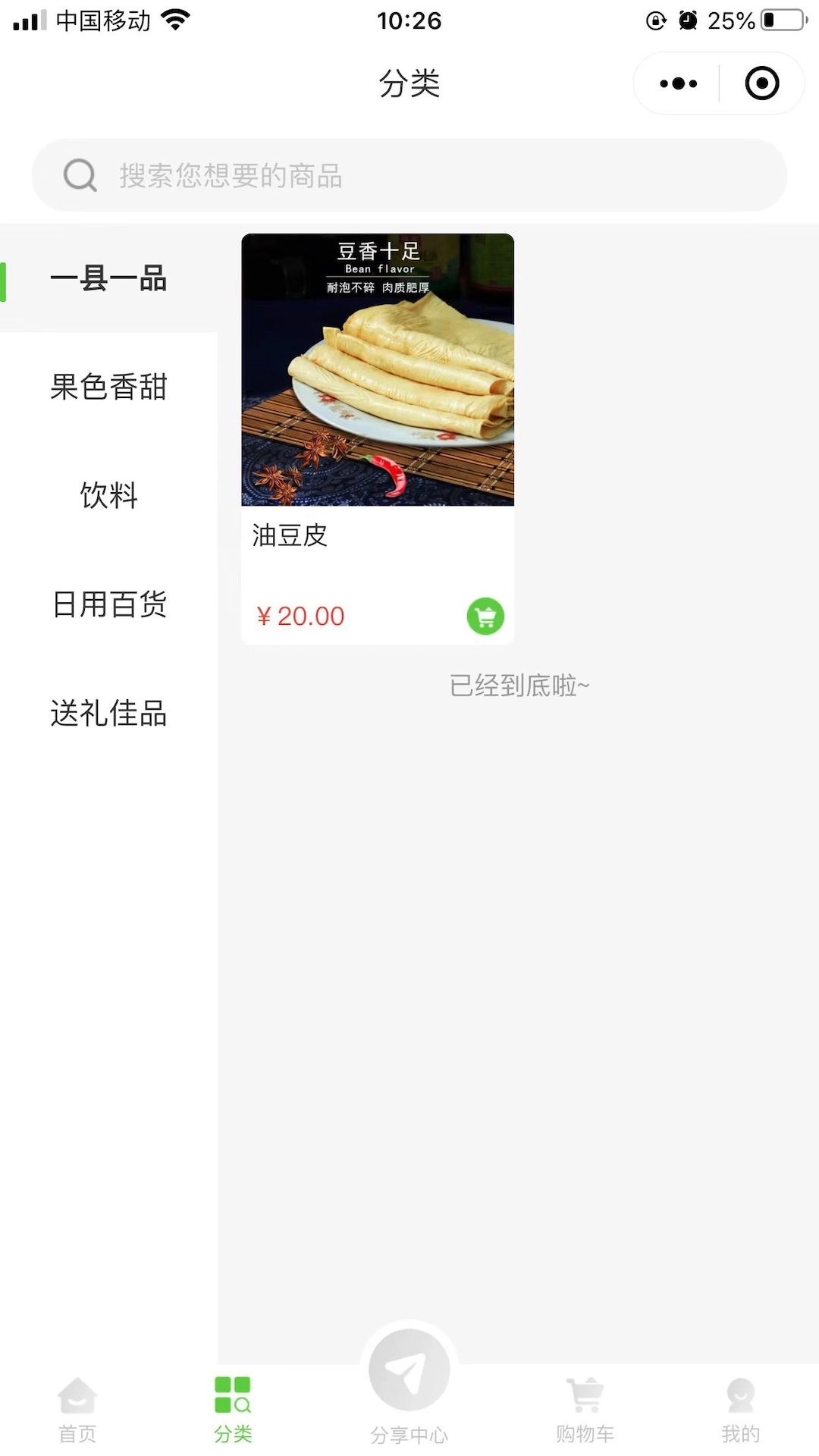This screenshot has width=819, height=1456.
Task: Tap the circular capsule button at top right
Action: pyautogui.click(x=762, y=83)
